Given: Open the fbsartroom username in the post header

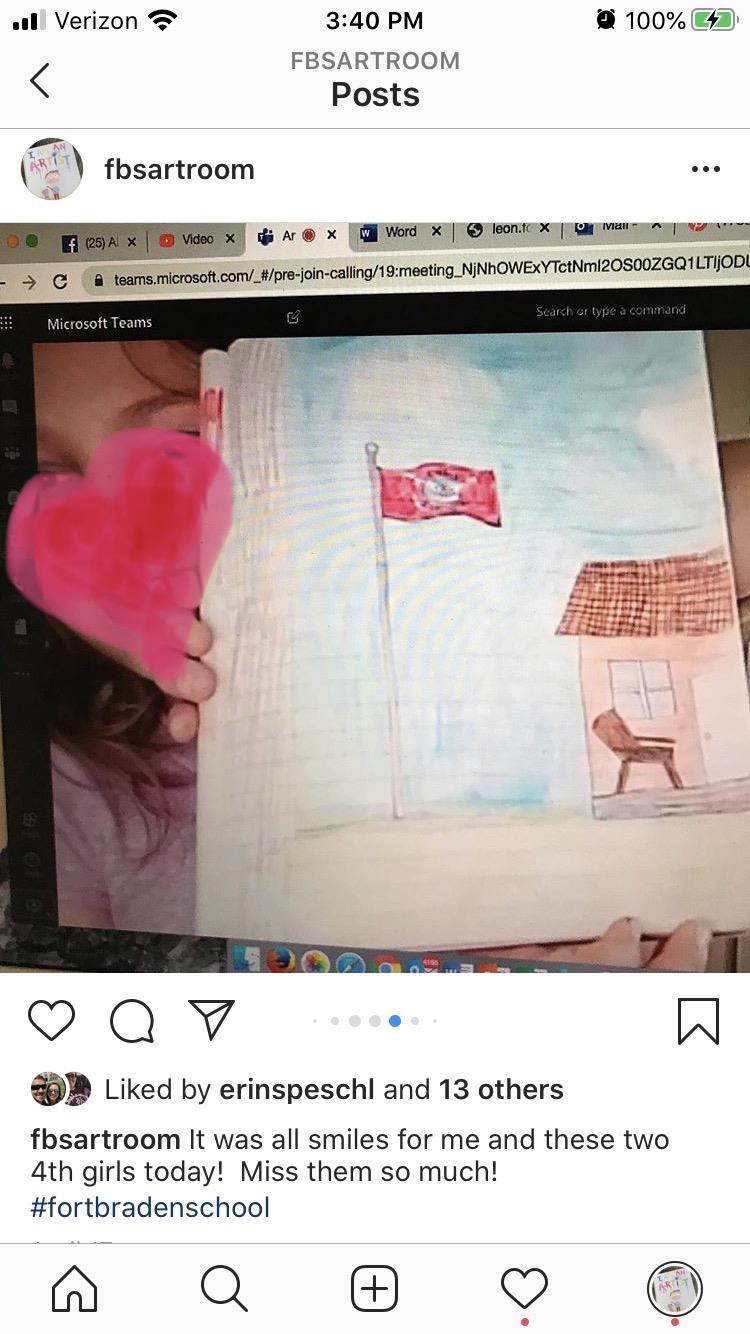Looking at the screenshot, I should 179,169.
